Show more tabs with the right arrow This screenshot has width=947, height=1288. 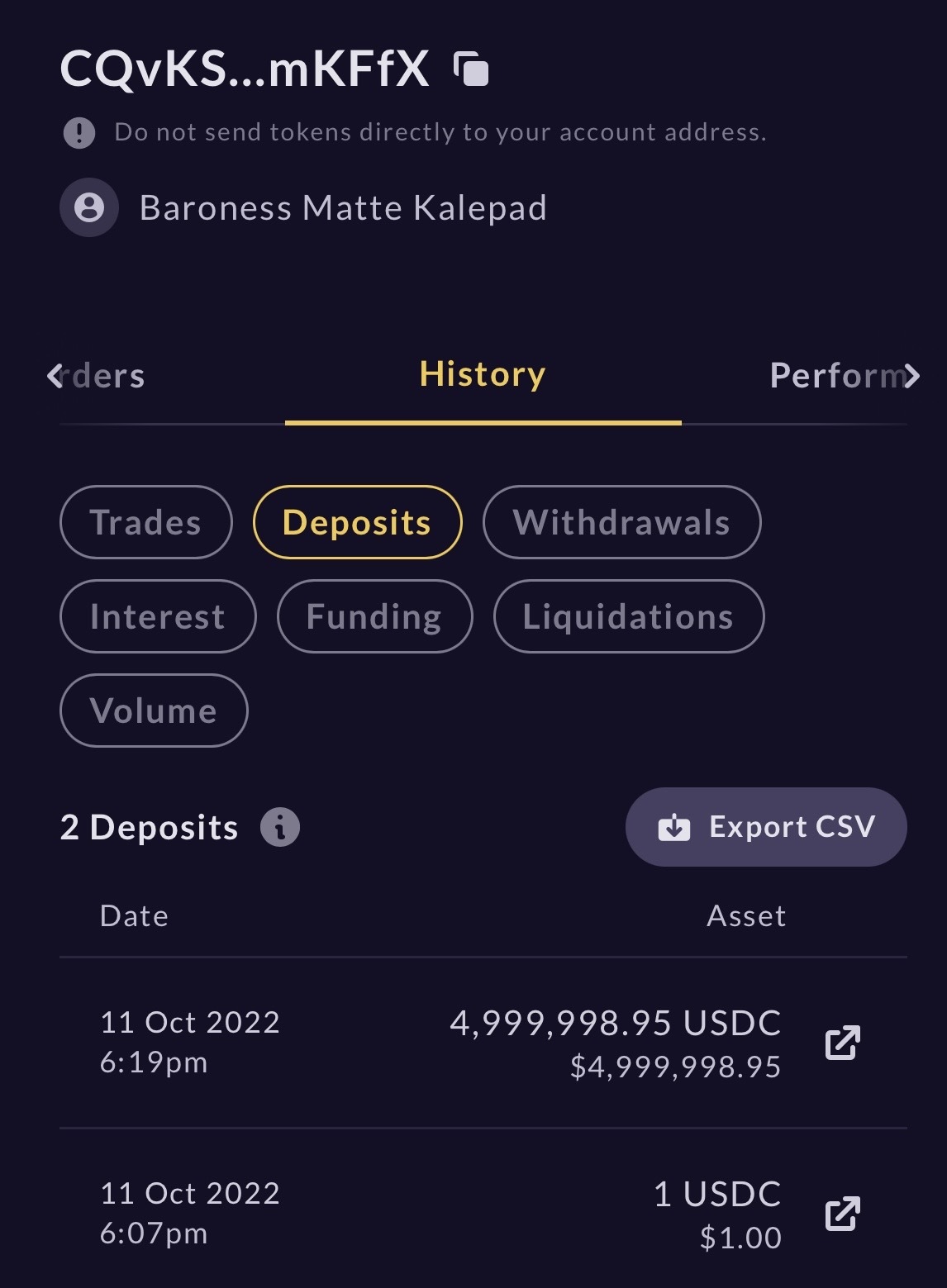click(x=911, y=376)
